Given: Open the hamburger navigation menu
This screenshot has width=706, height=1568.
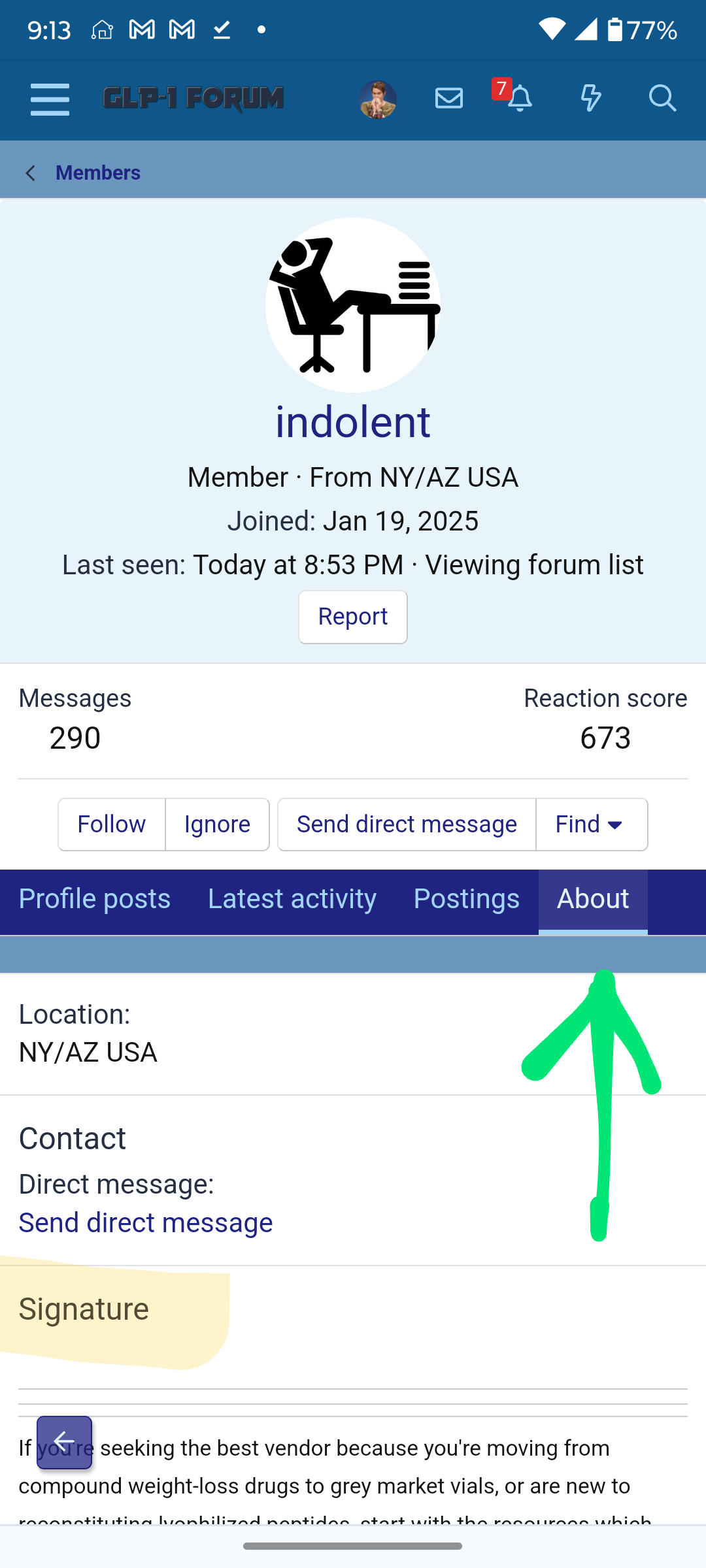Looking at the screenshot, I should pos(50,99).
